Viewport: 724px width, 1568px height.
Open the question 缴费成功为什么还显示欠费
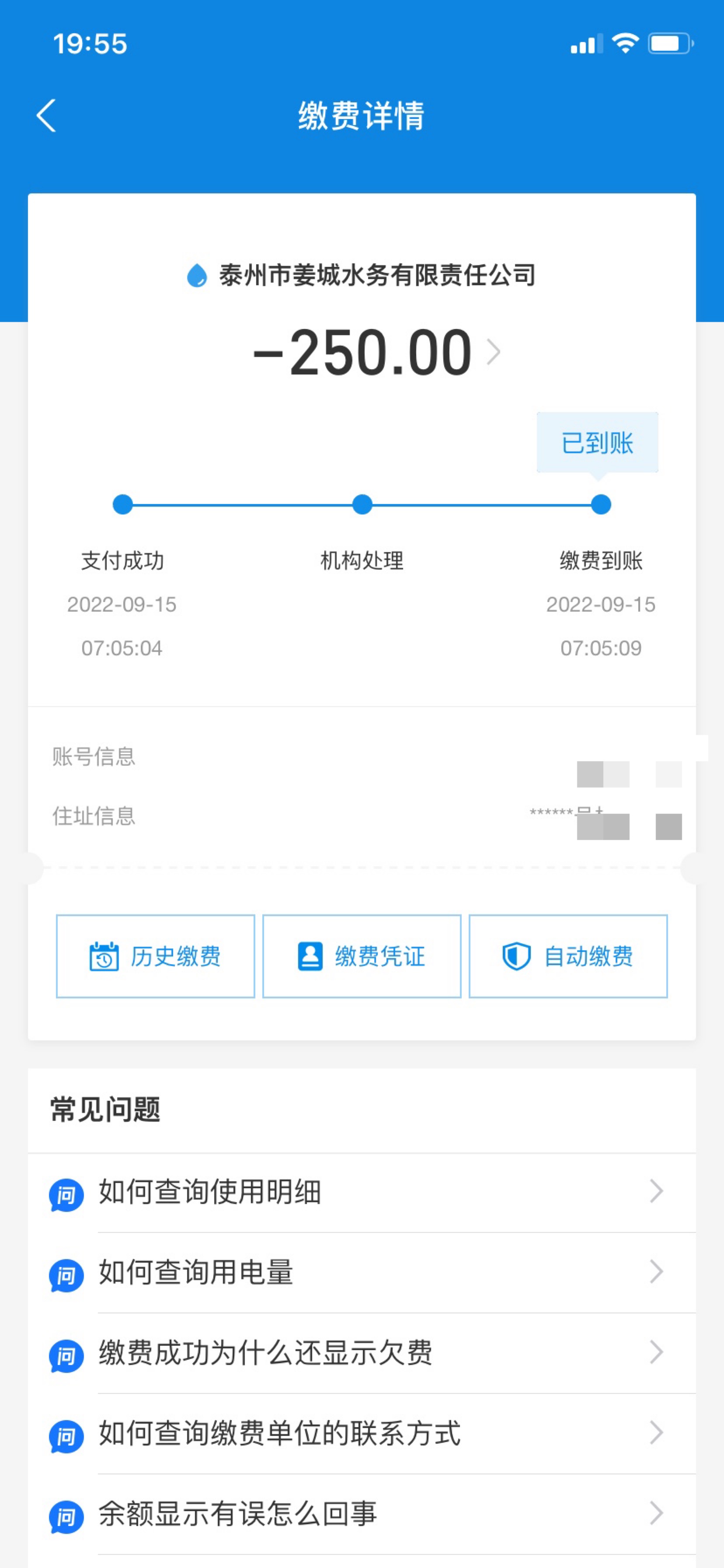point(362,1352)
